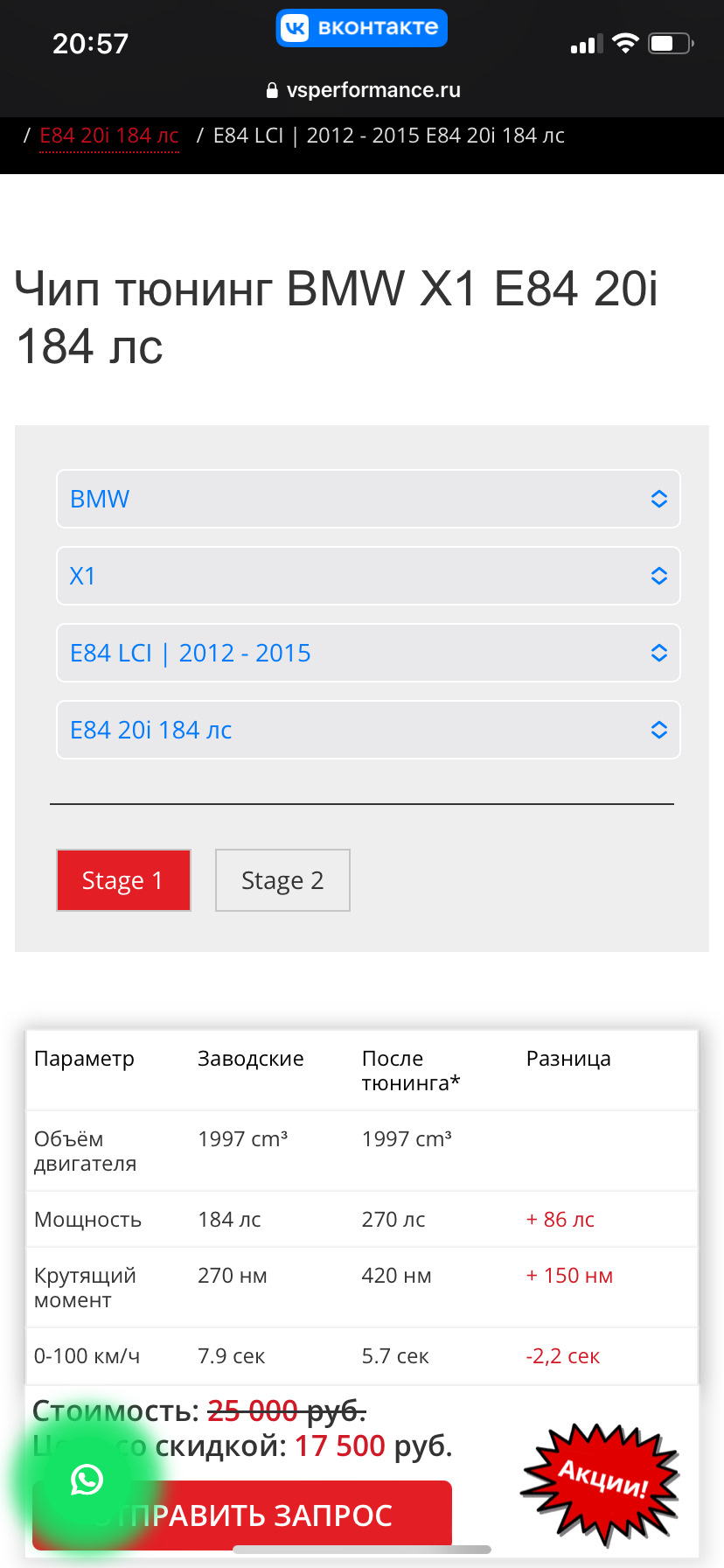Screen dimensions: 724x1568
Task: Tap the chevron icon on the BMW selector
Action: pyautogui.click(x=658, y=499)
